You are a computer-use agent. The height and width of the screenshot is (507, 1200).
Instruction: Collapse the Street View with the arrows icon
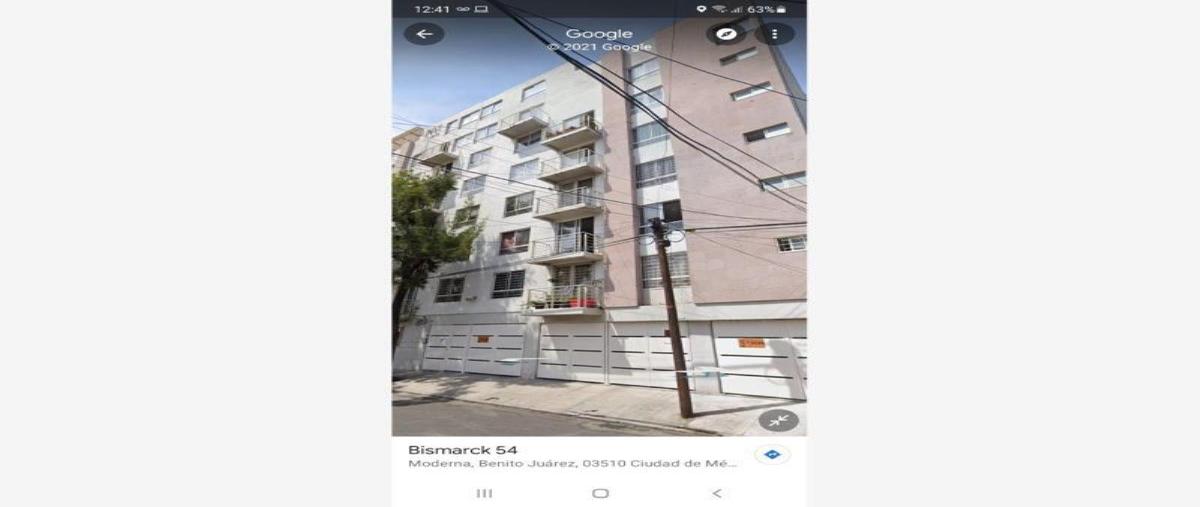tap(778, 420)
